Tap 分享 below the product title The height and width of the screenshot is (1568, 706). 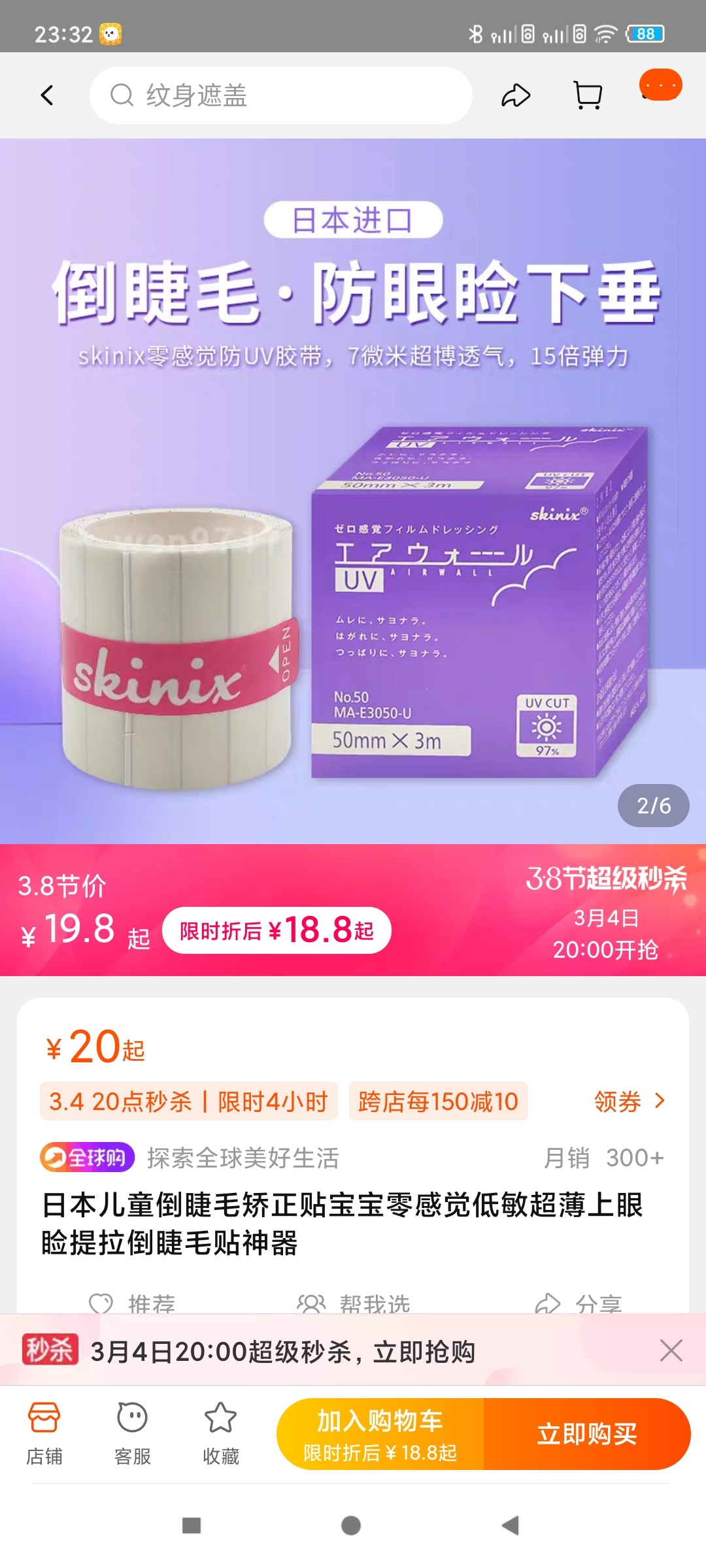[x=578, y=1303]
